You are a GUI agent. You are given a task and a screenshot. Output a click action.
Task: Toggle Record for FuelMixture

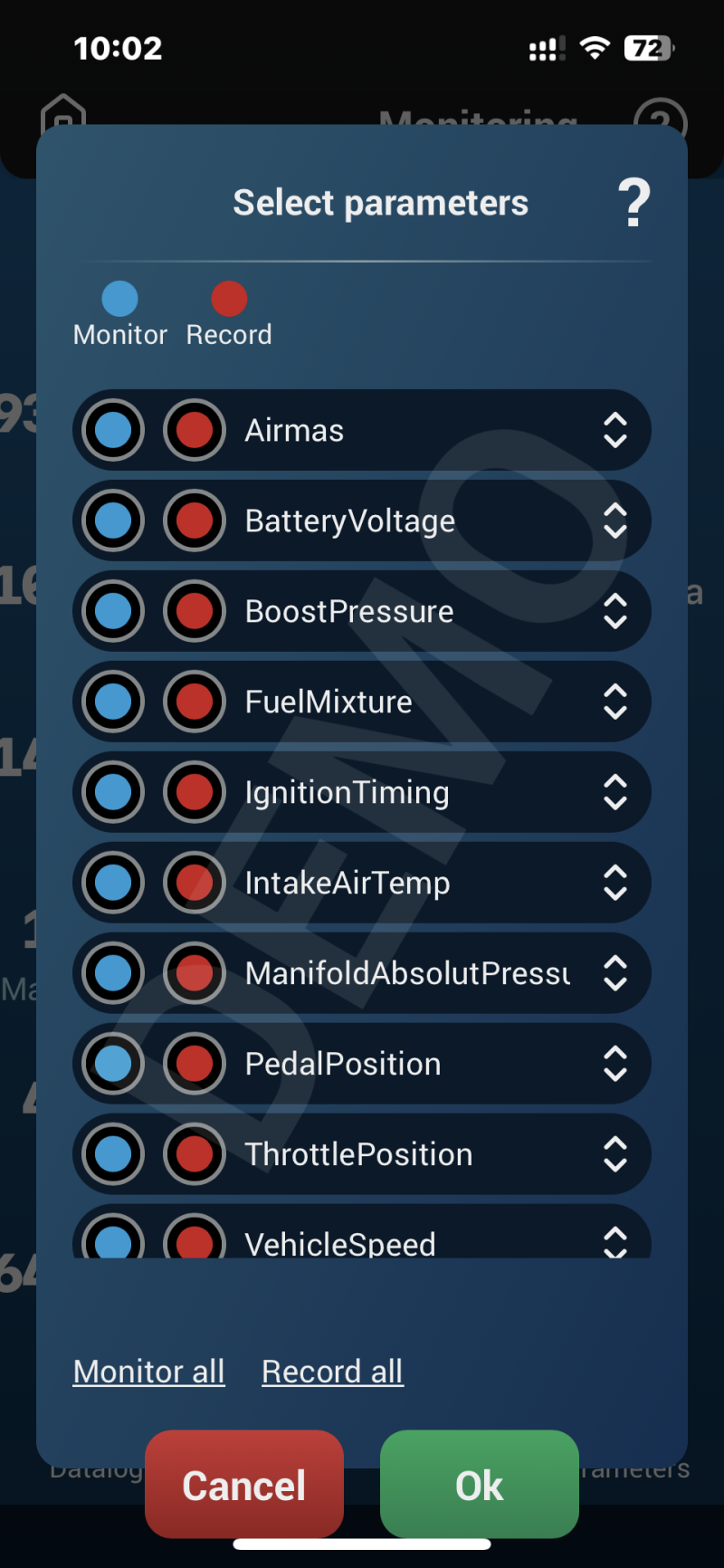[x=195, y=702]
